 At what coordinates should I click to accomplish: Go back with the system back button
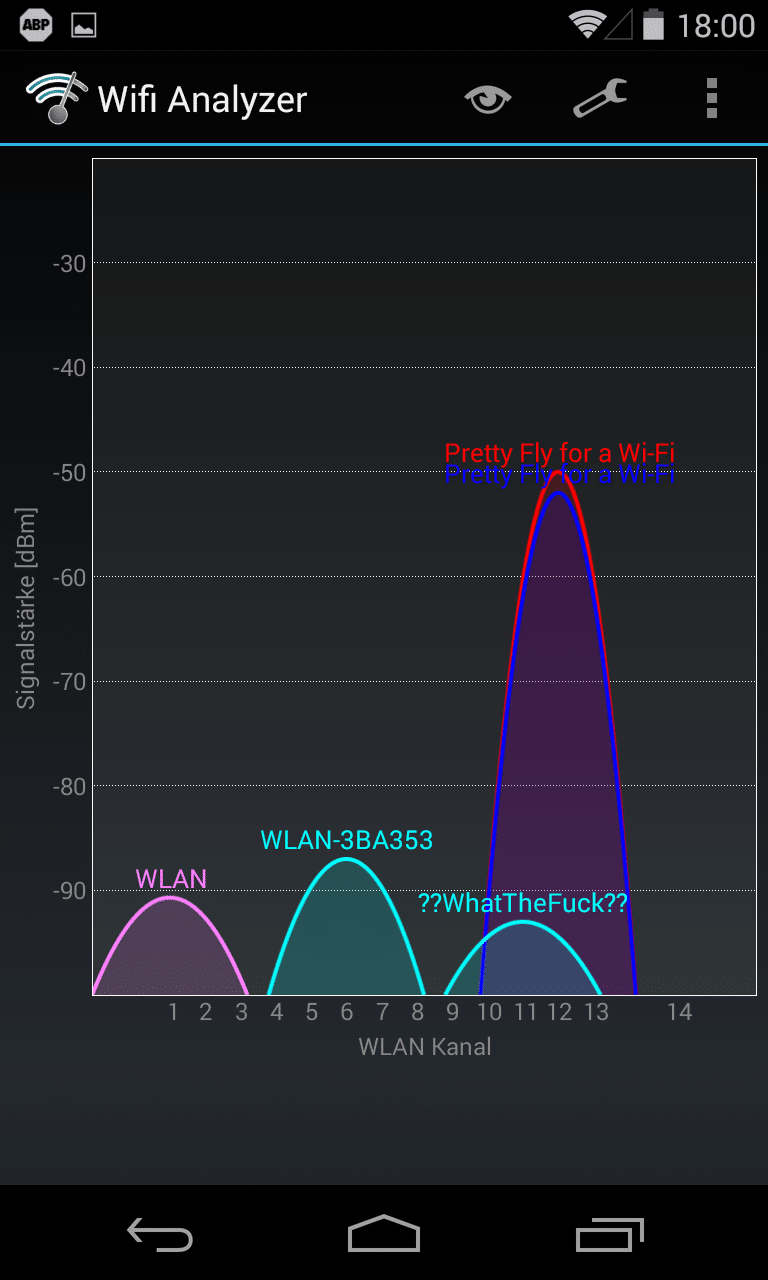160,1235
